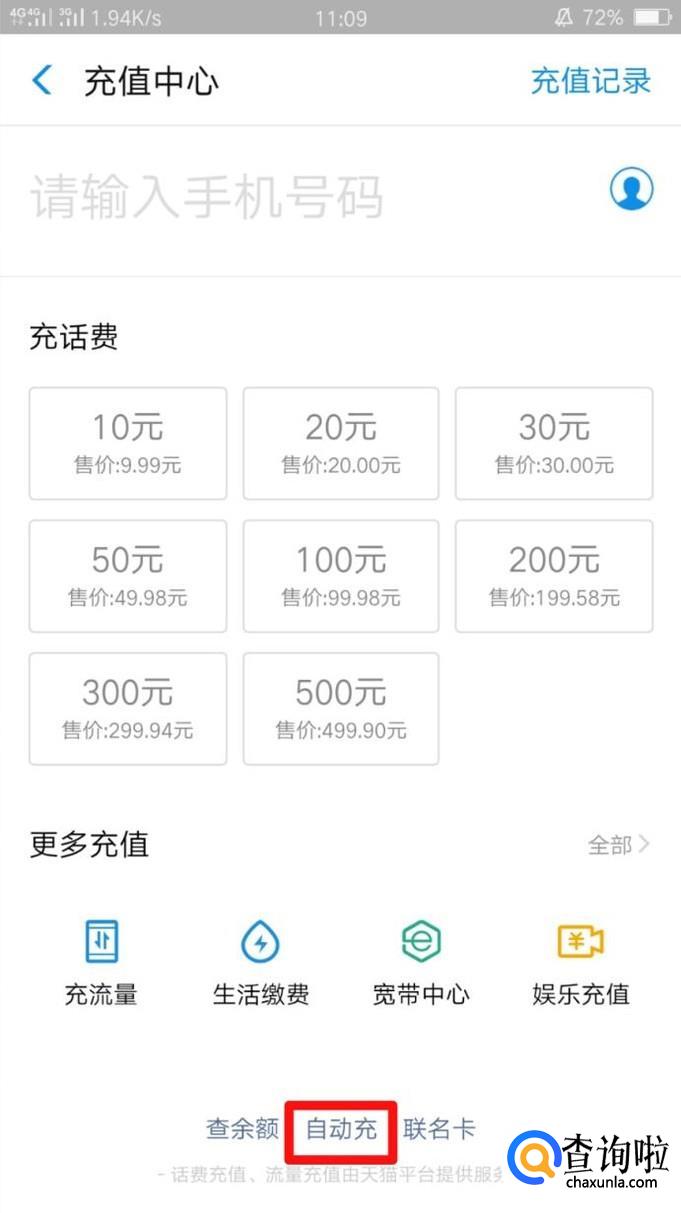View 全部 more recharge options

(x=618, y=845)
